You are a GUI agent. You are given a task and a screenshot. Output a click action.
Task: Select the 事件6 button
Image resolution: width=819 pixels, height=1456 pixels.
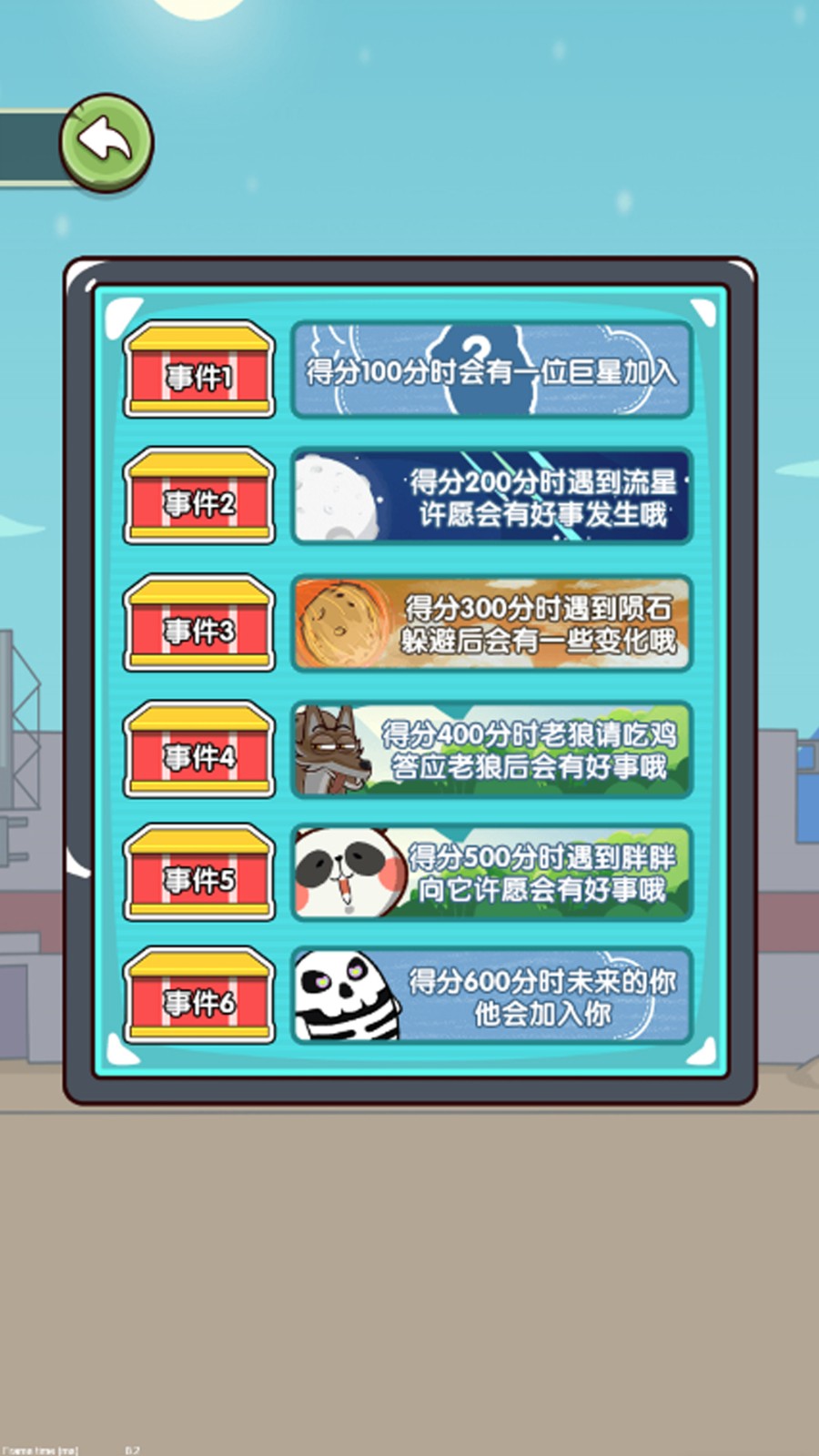coord(199,997)
